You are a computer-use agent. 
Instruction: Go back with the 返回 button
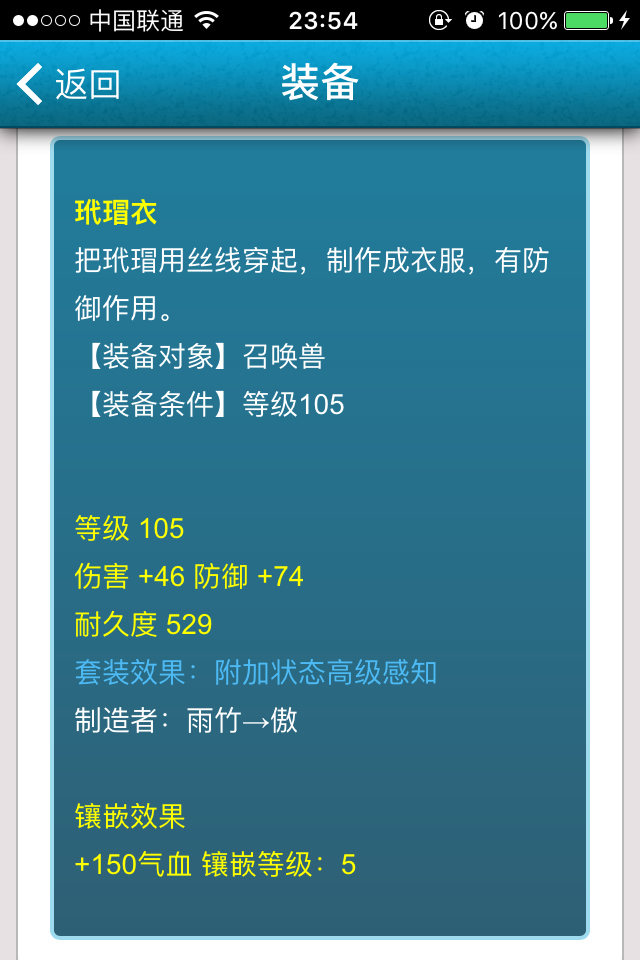[x=68, y=85]
